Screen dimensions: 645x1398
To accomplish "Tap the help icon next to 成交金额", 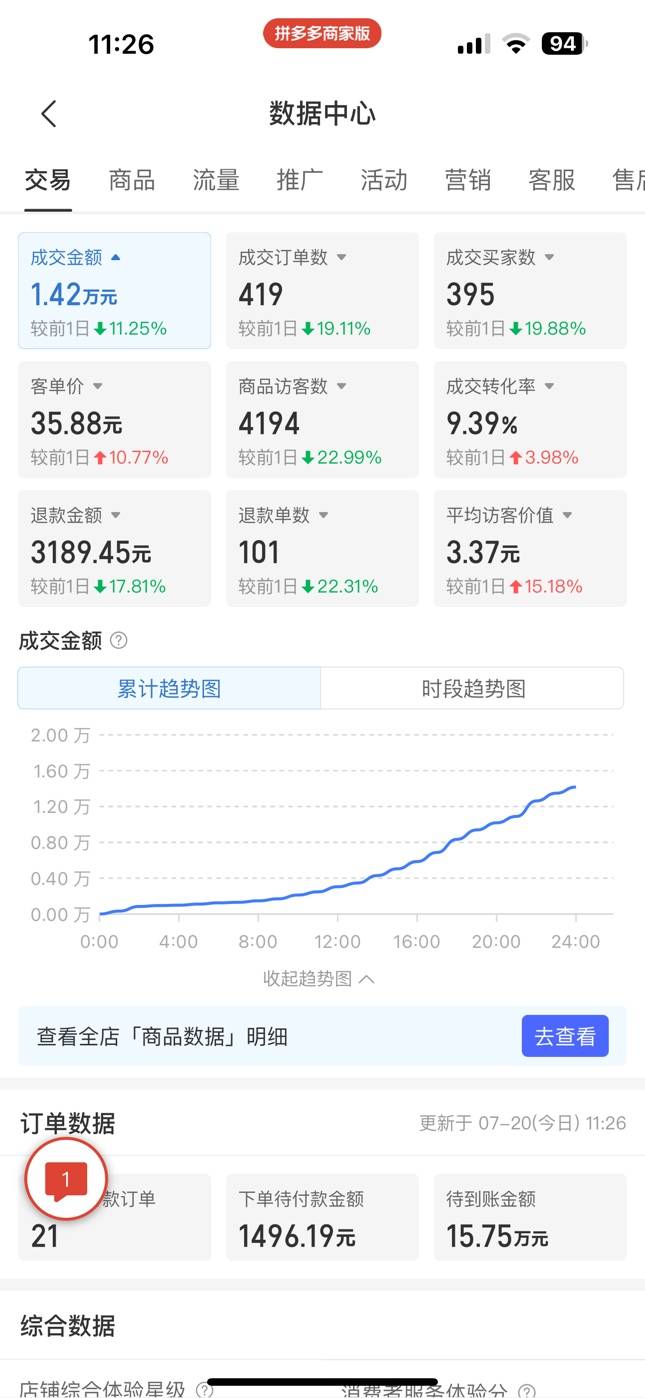I will (119, 641).
